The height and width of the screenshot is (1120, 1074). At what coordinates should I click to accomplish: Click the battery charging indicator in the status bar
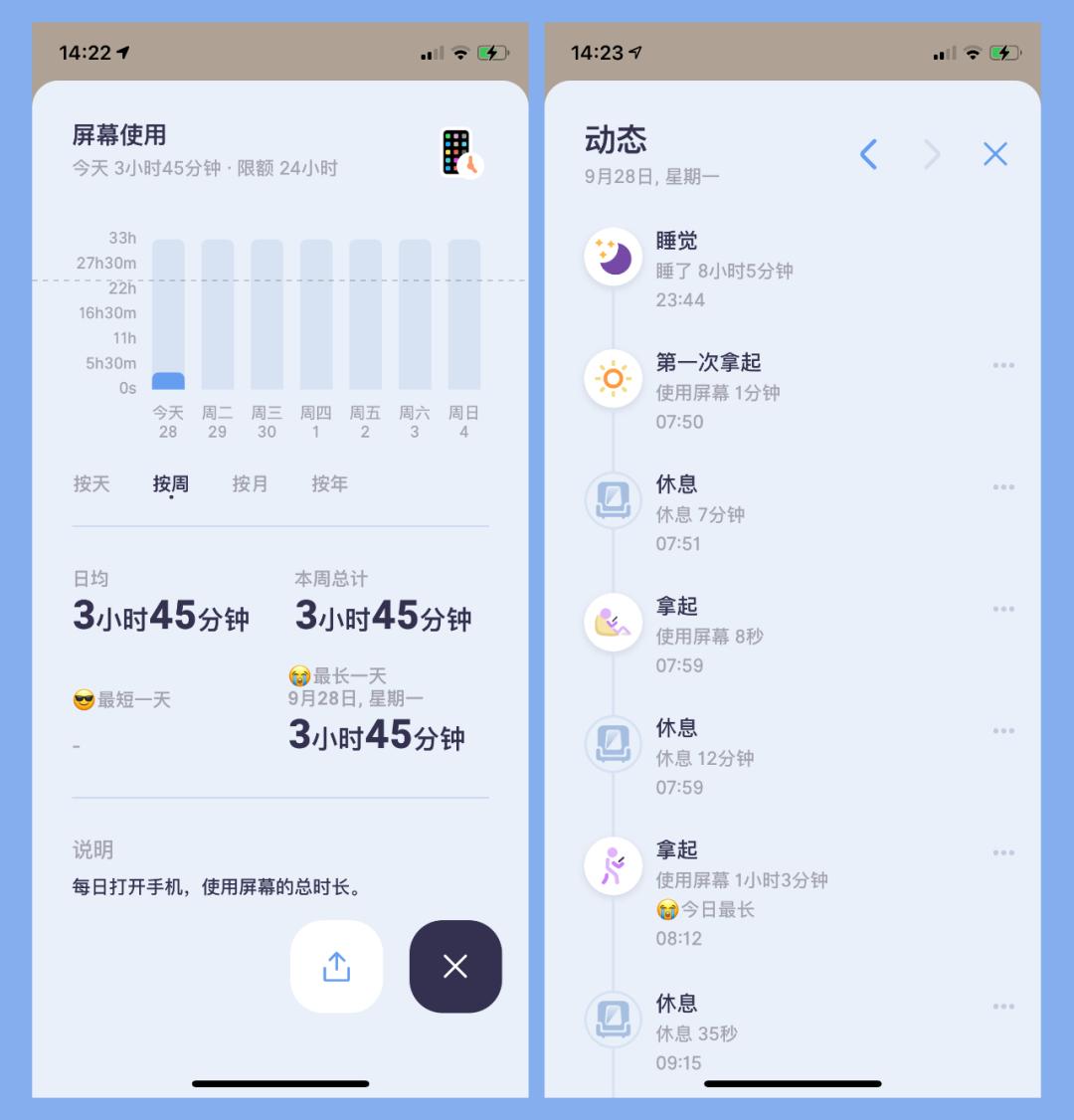[x=494, y=55]
